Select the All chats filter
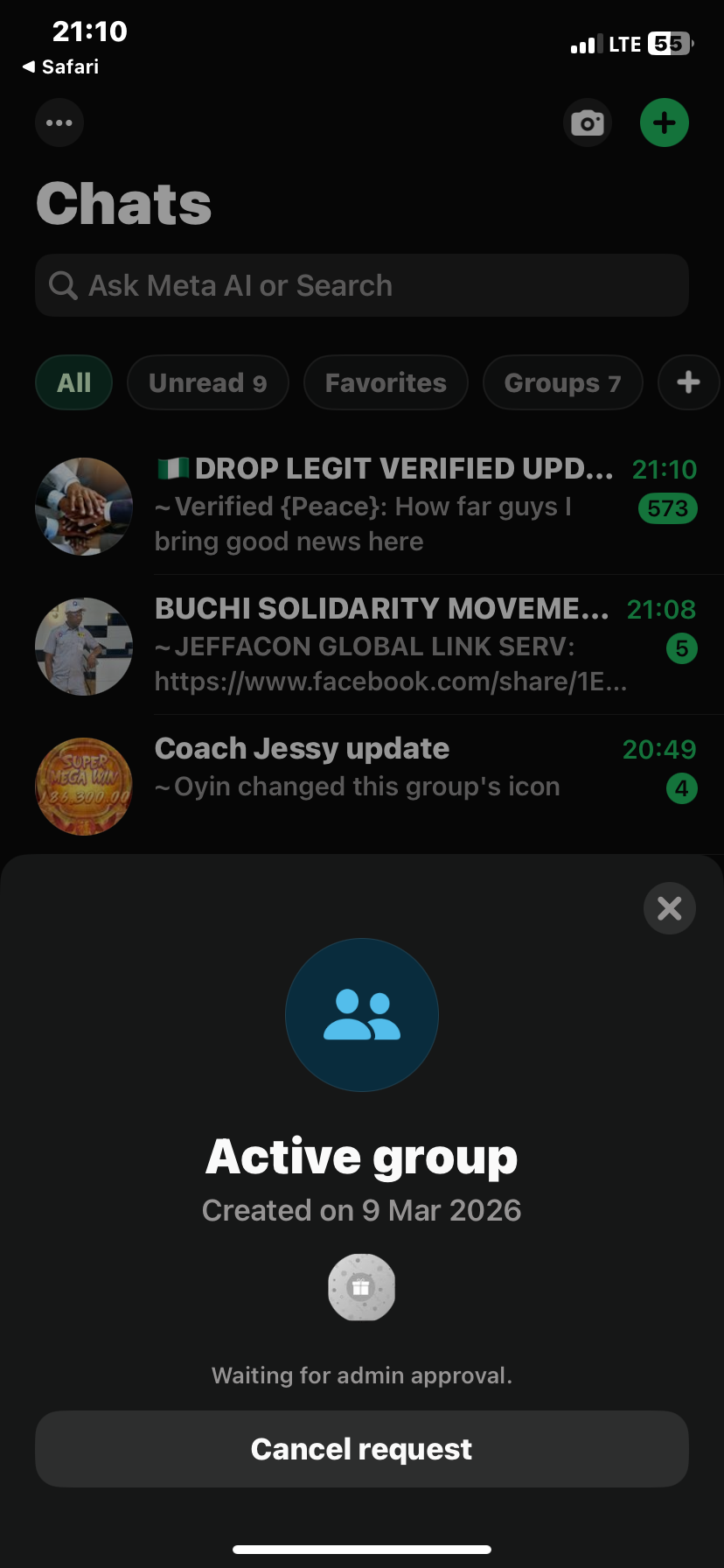 [74, 382]
